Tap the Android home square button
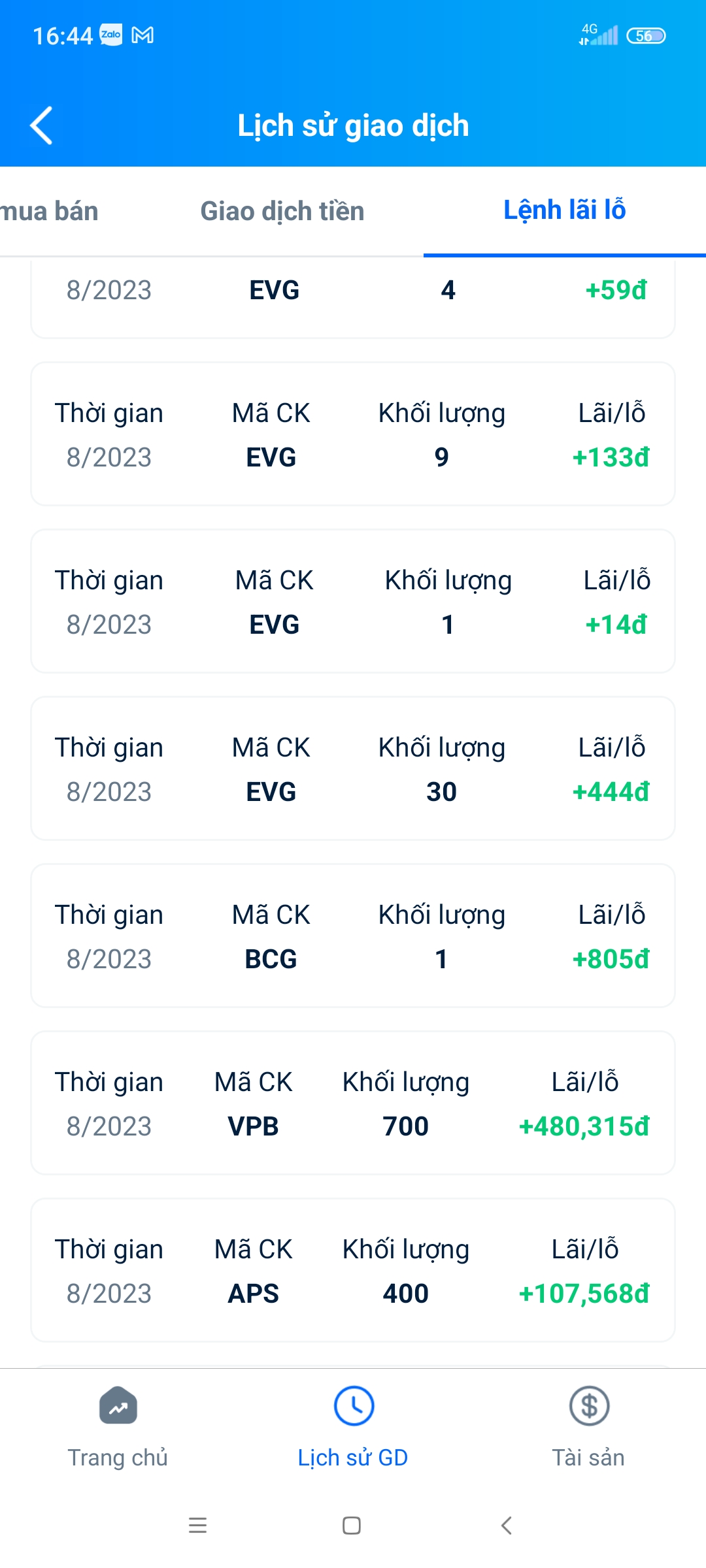Viewport: 706px width, 1568px height. pyautogui.click(x=352, y=1527)
